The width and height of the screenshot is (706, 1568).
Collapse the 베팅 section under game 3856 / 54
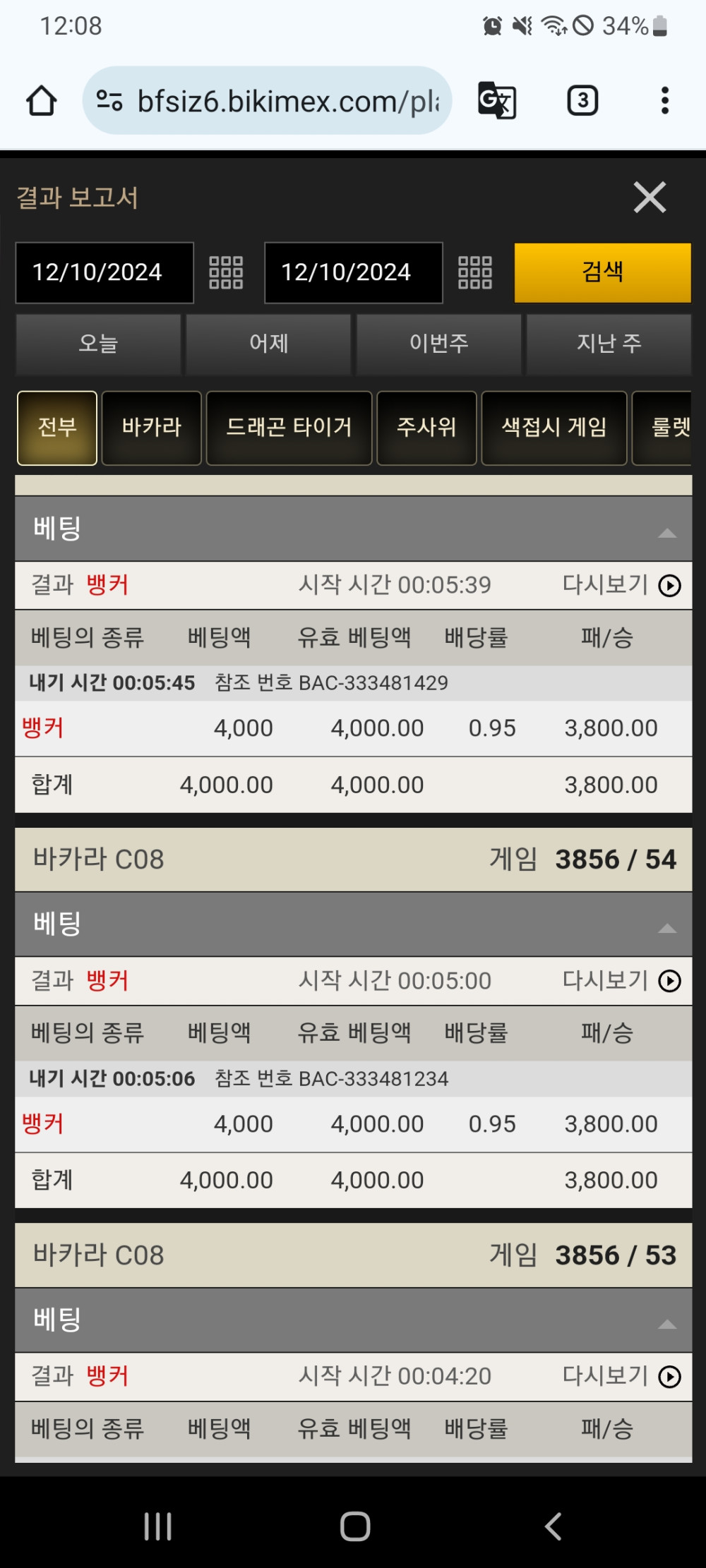click(x=666, y=929)
